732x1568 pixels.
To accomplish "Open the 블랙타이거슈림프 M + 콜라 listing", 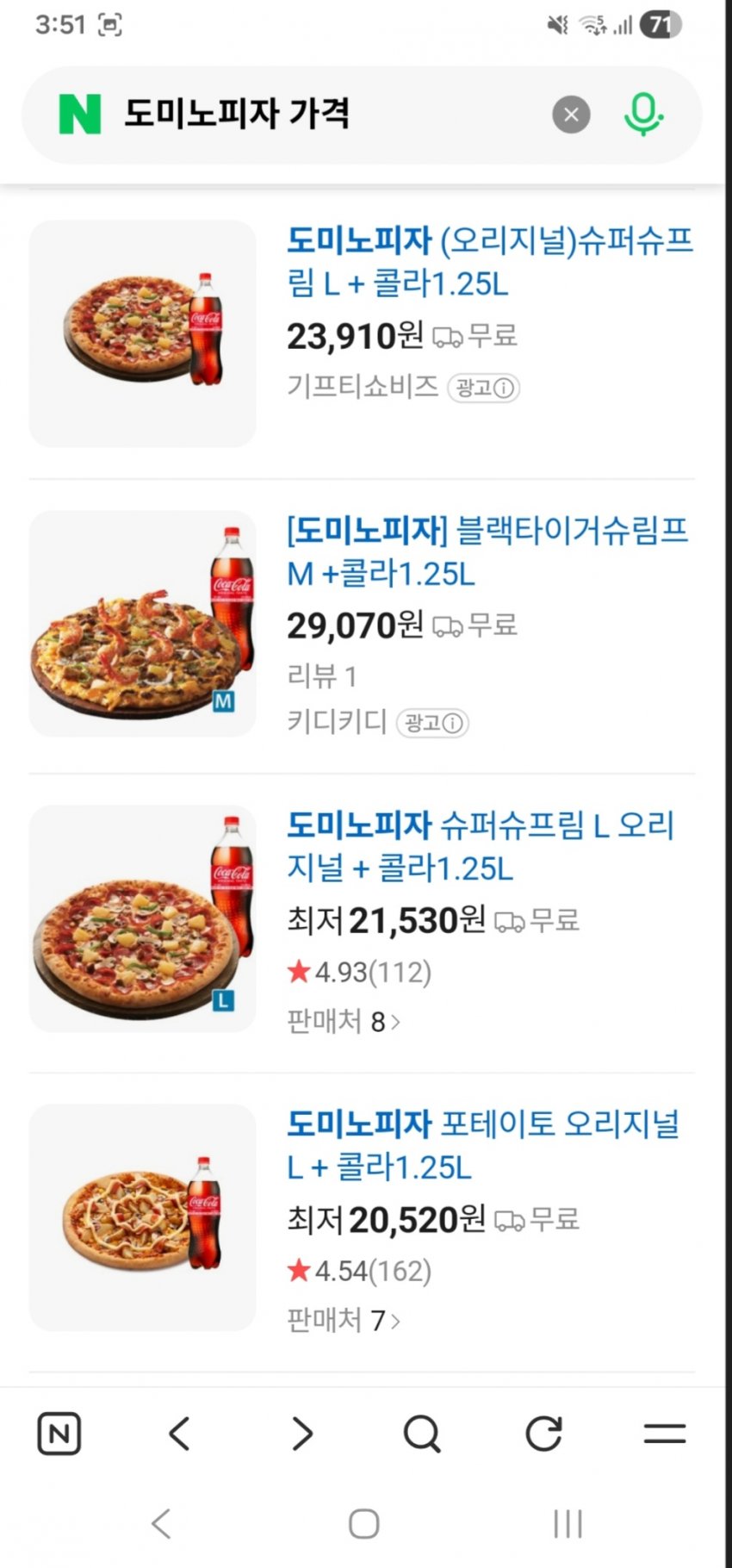I will (487, 551).
